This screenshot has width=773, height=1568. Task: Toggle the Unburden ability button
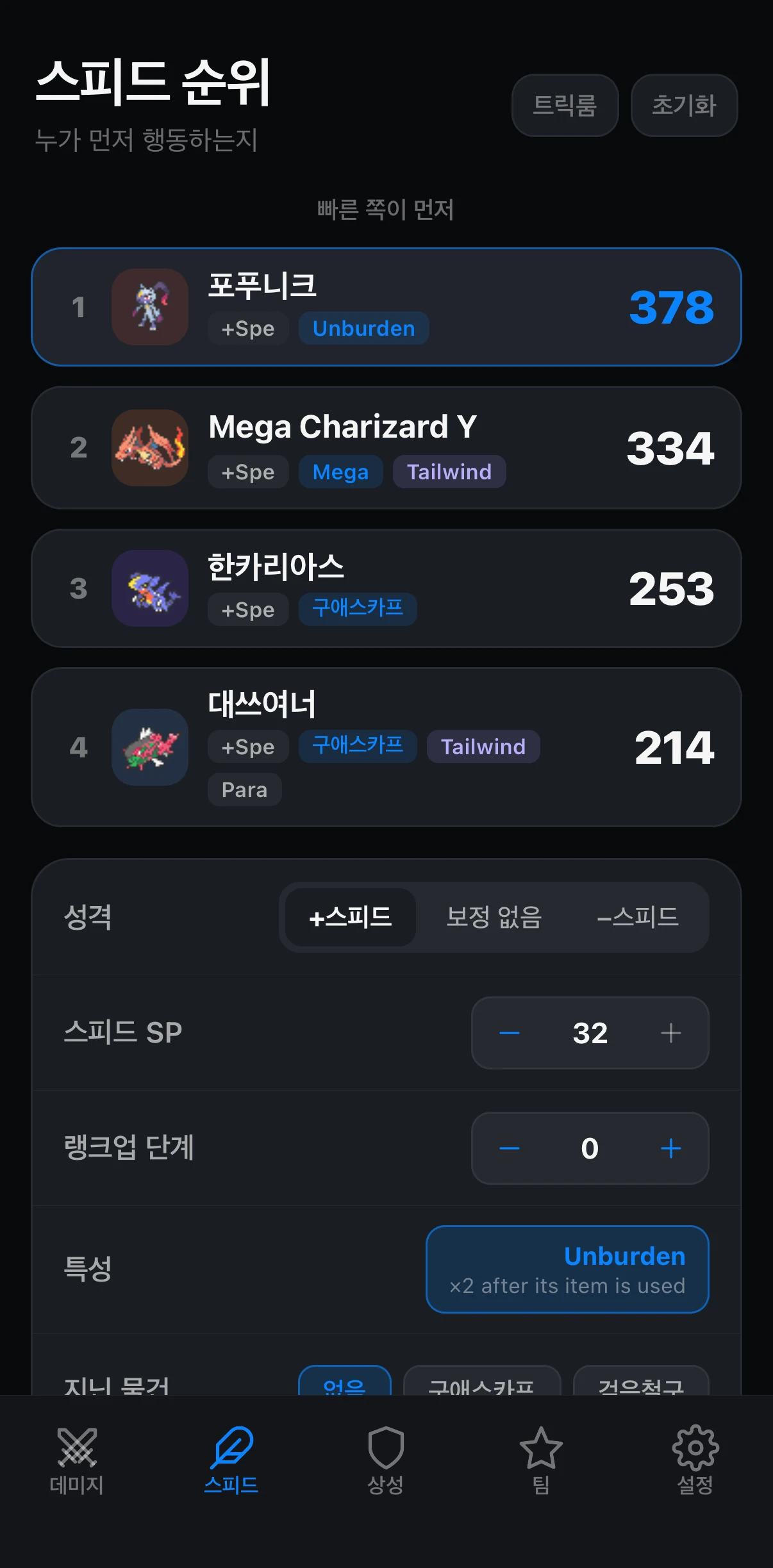click(x=567, y=1269)
